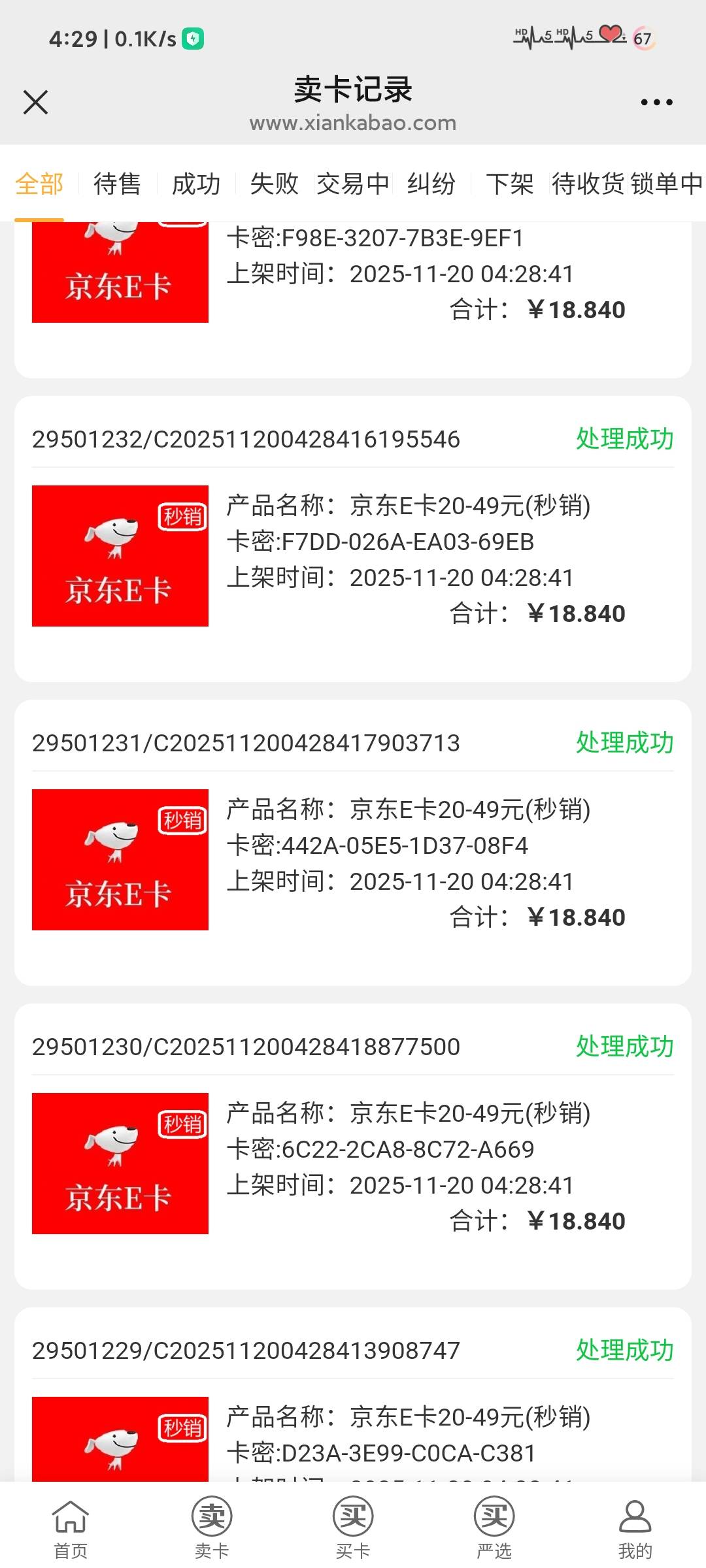Switch to the 纠纷 tab
The height and width of the screenshot is (1568, 706).
click(431, 184)
